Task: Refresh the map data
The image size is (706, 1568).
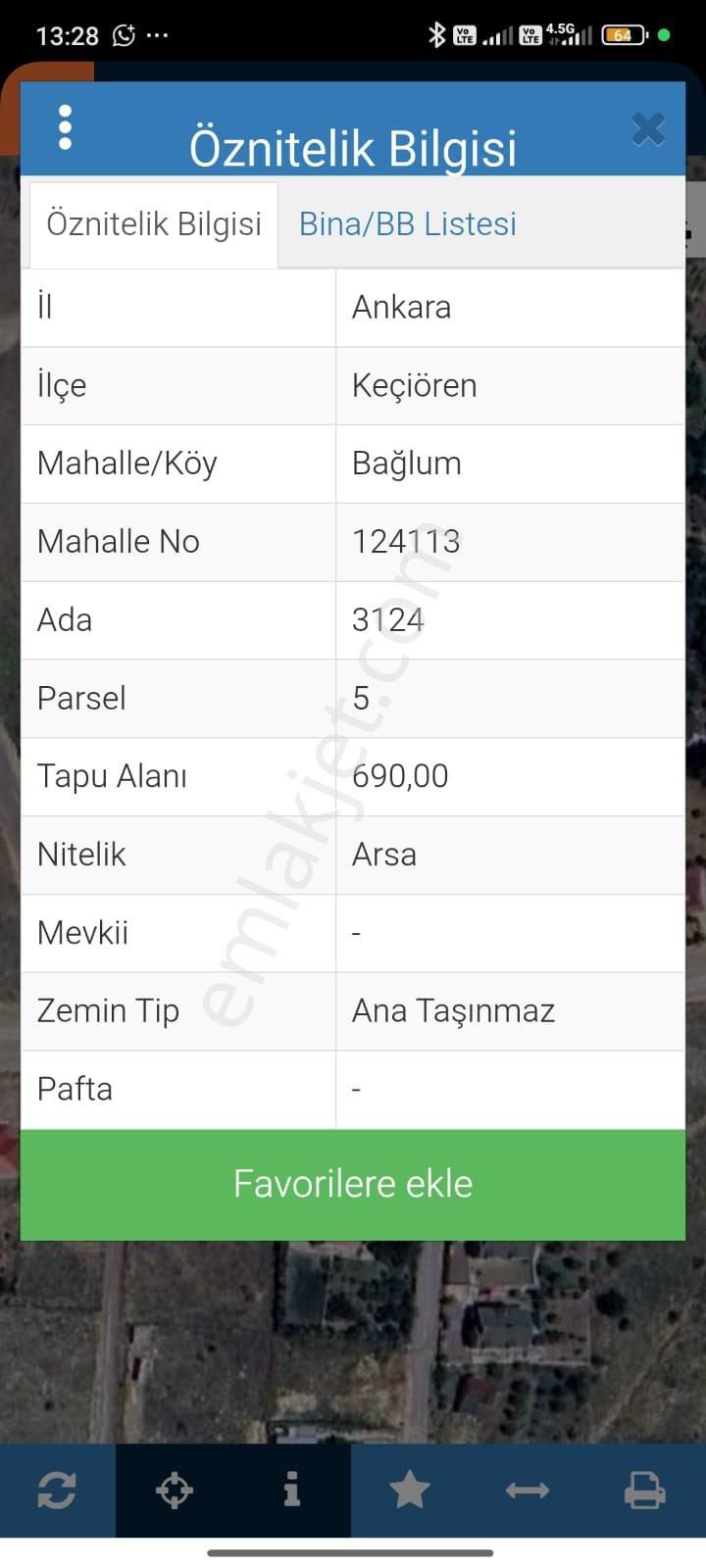Action: click(59, 1491)
